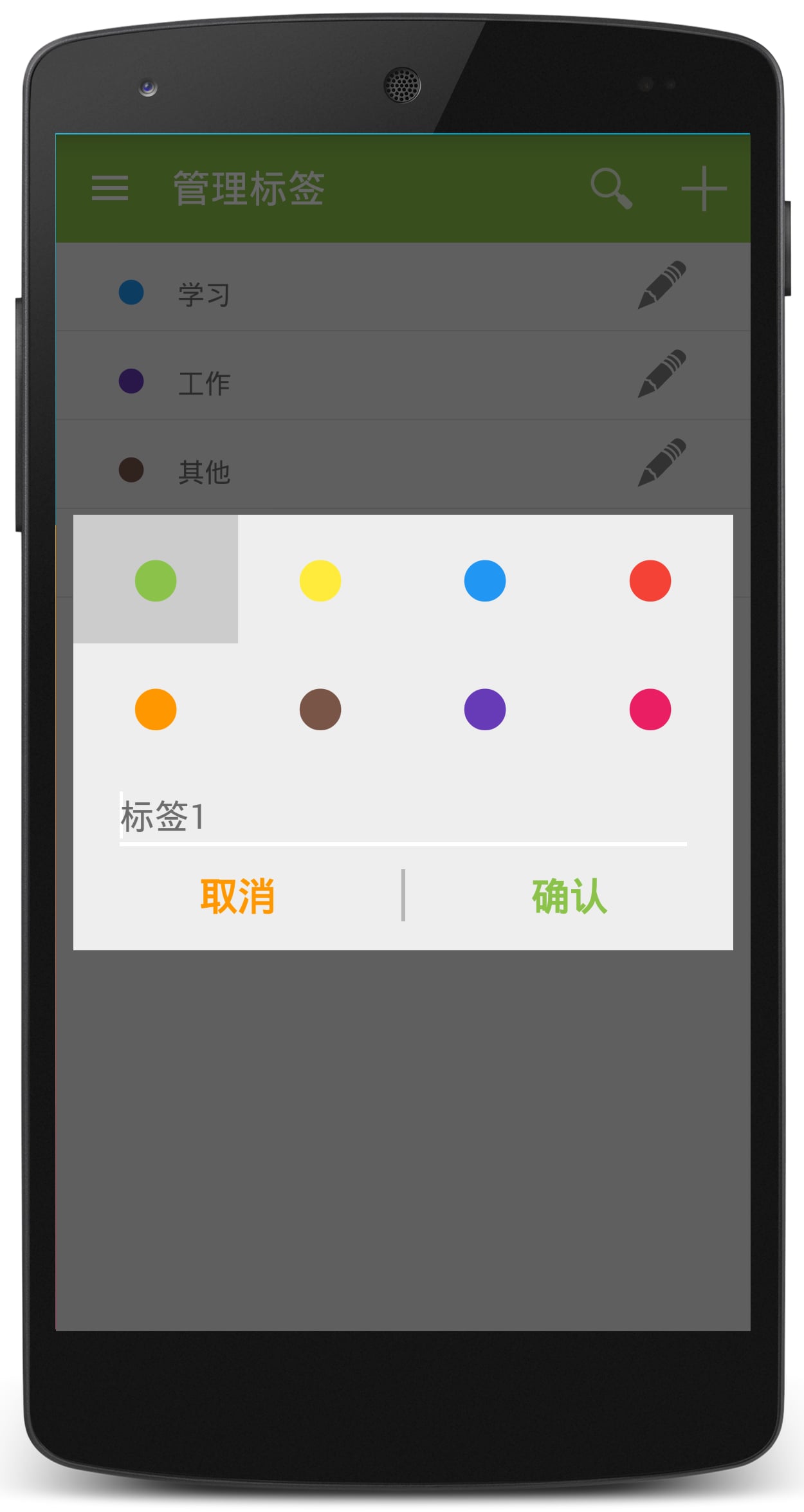Screen dimensions: 804x1512
Task: Edit the 其他 tag with its pencil
Action: [x=662, y=463]
